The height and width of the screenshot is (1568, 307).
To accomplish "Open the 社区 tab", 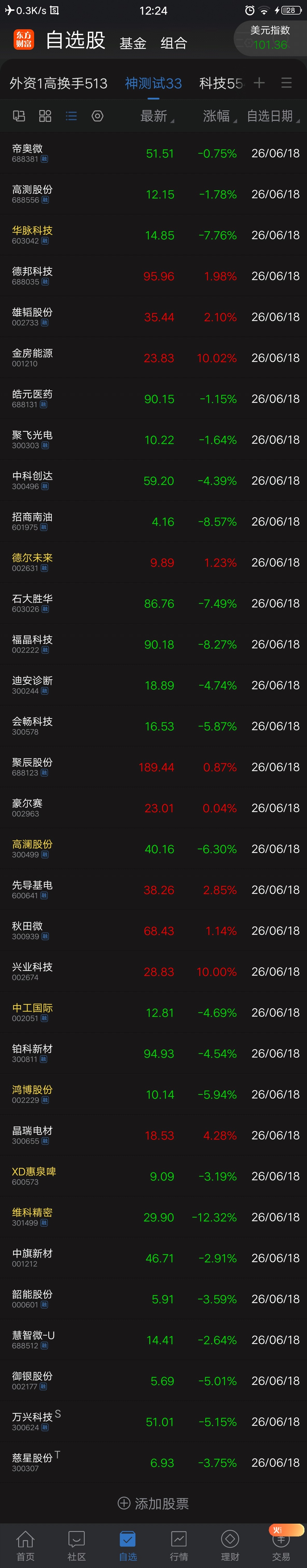I will pyautogui.click(x=77, y=1546).
